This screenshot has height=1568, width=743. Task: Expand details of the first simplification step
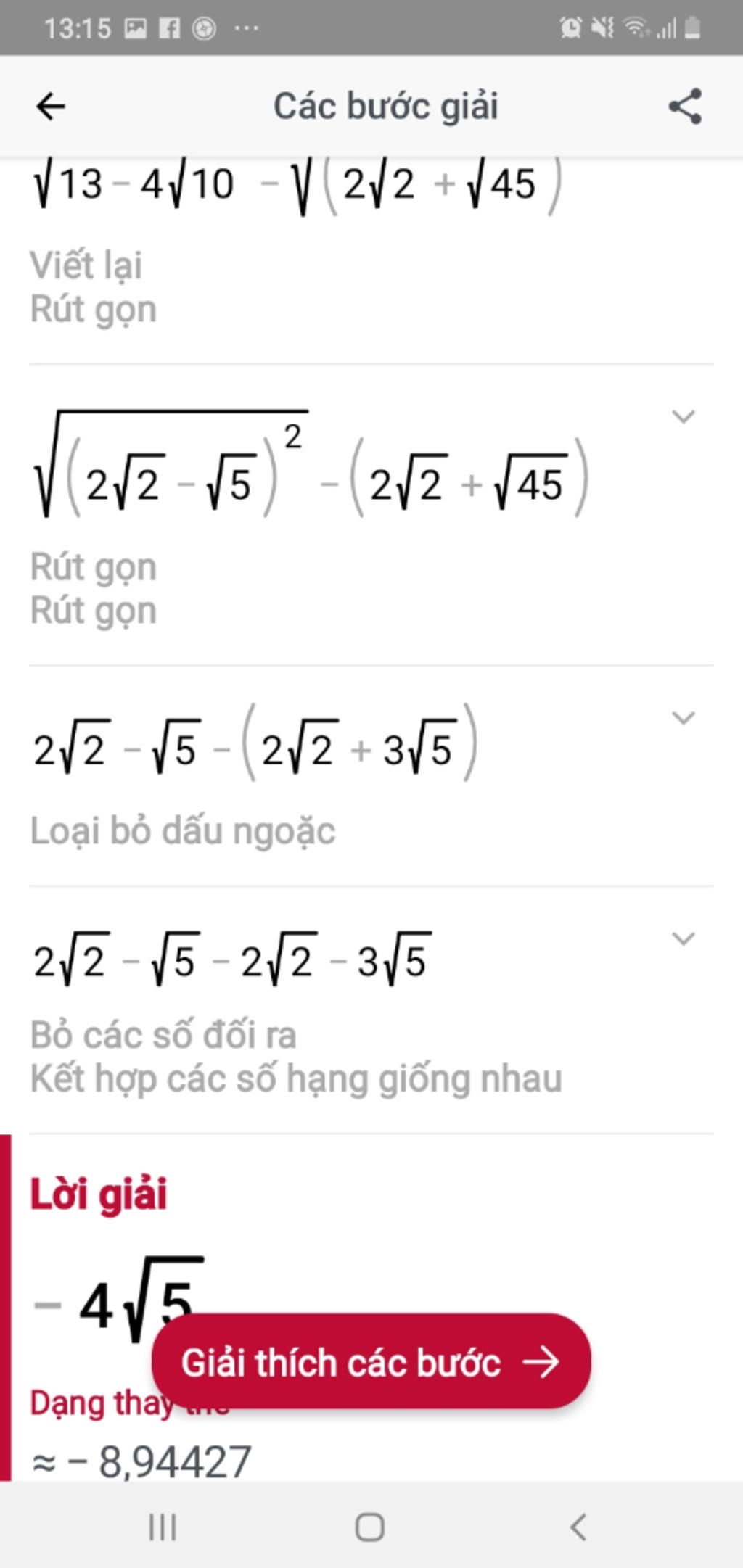683,416
